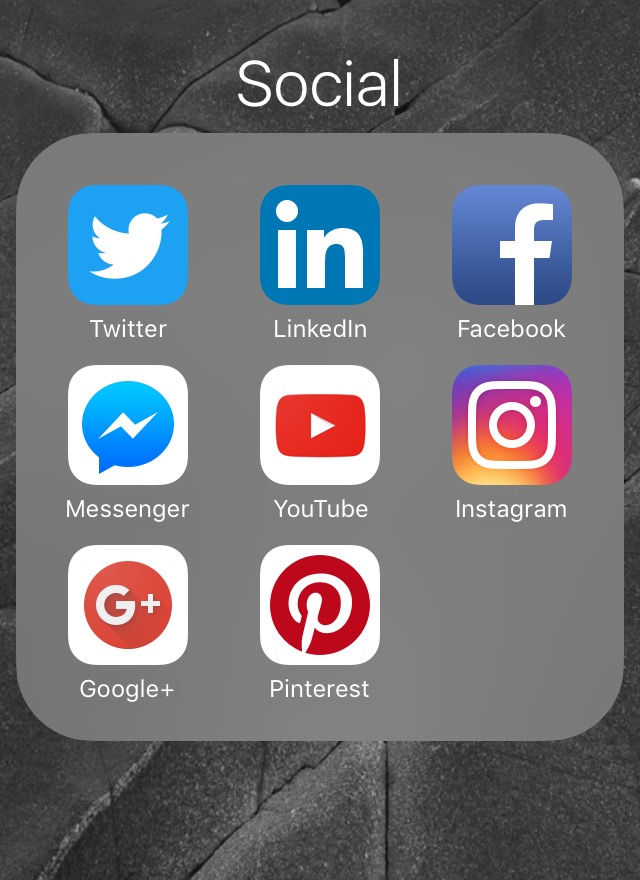
Task: Launch Instagram
Action: point(512,425)
